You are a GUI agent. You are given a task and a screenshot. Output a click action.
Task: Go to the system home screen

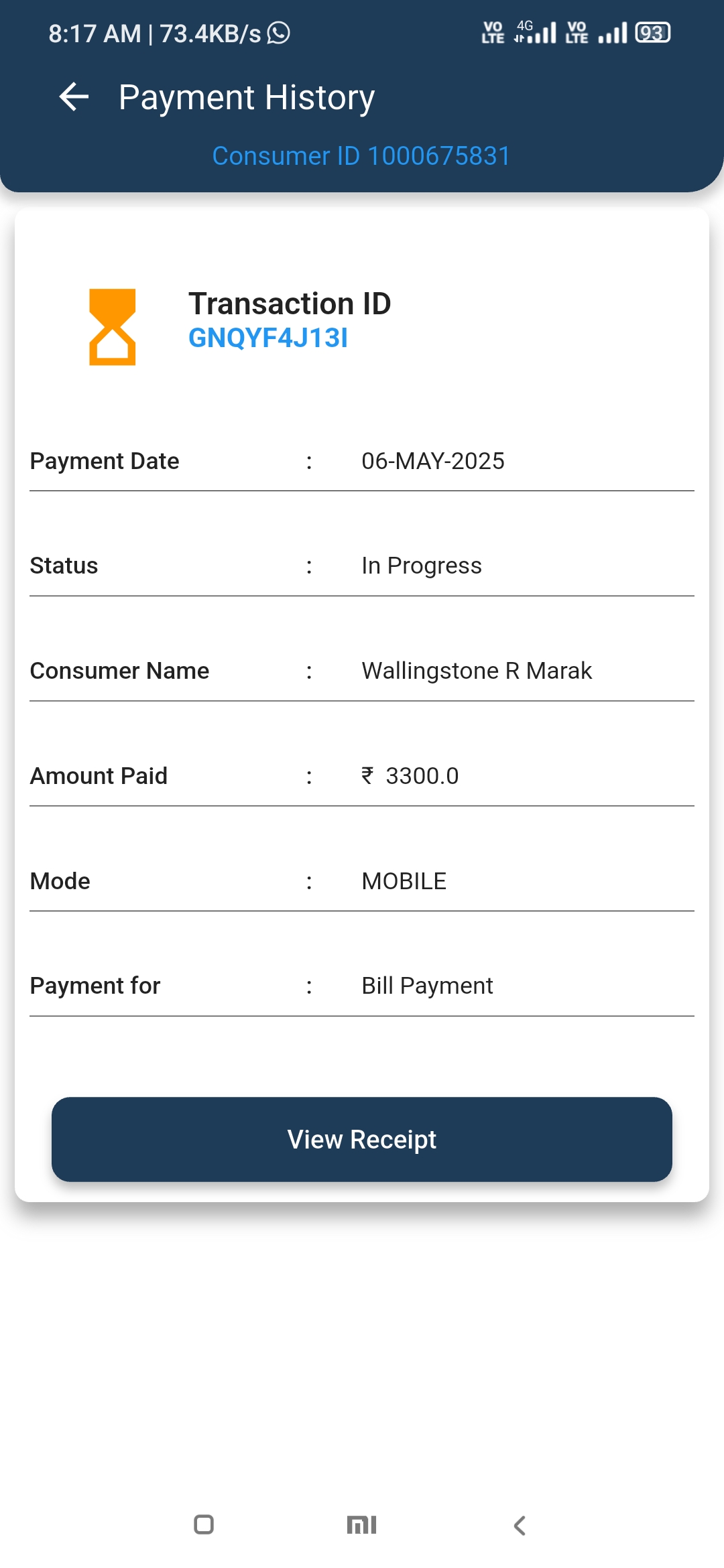pos(362,1525)
